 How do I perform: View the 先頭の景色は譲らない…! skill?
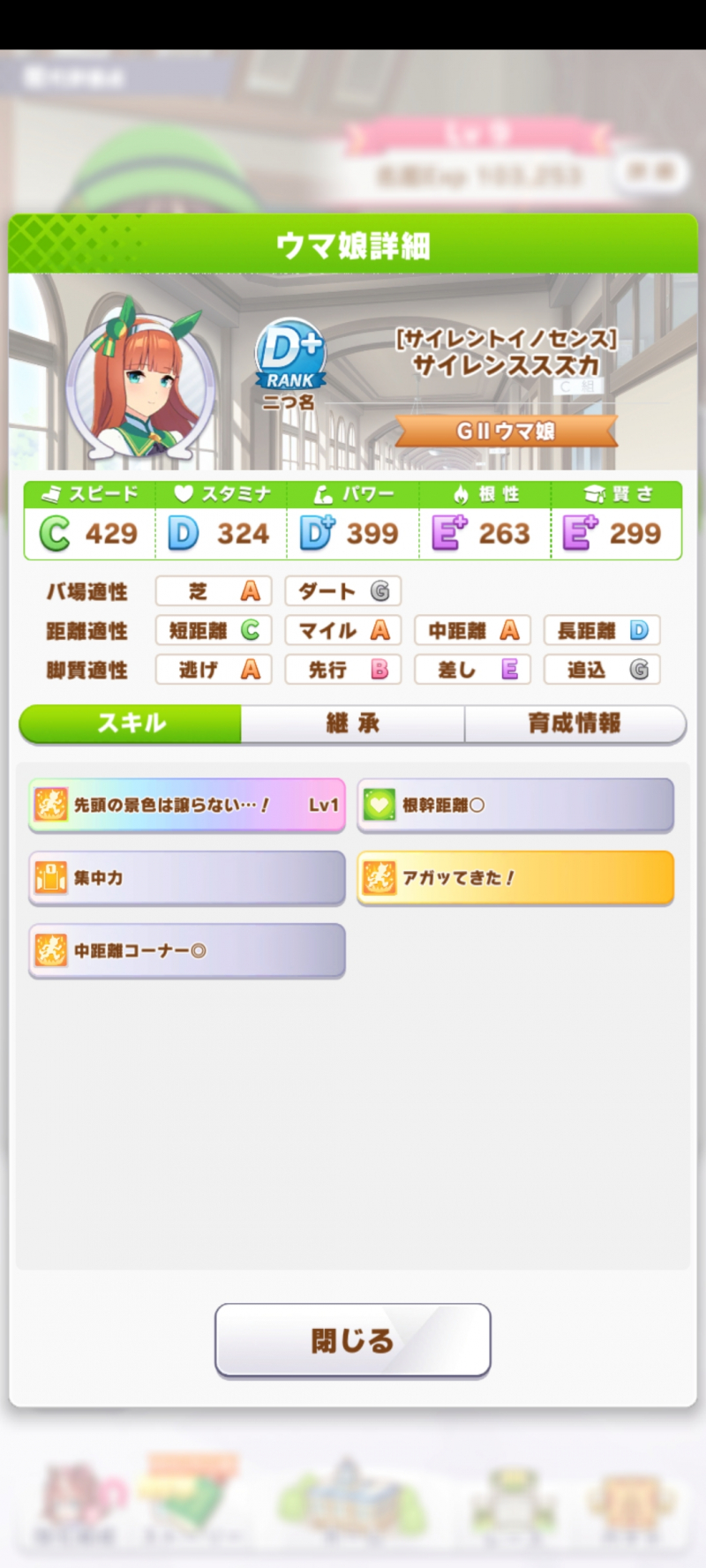(x=186, y=805)
